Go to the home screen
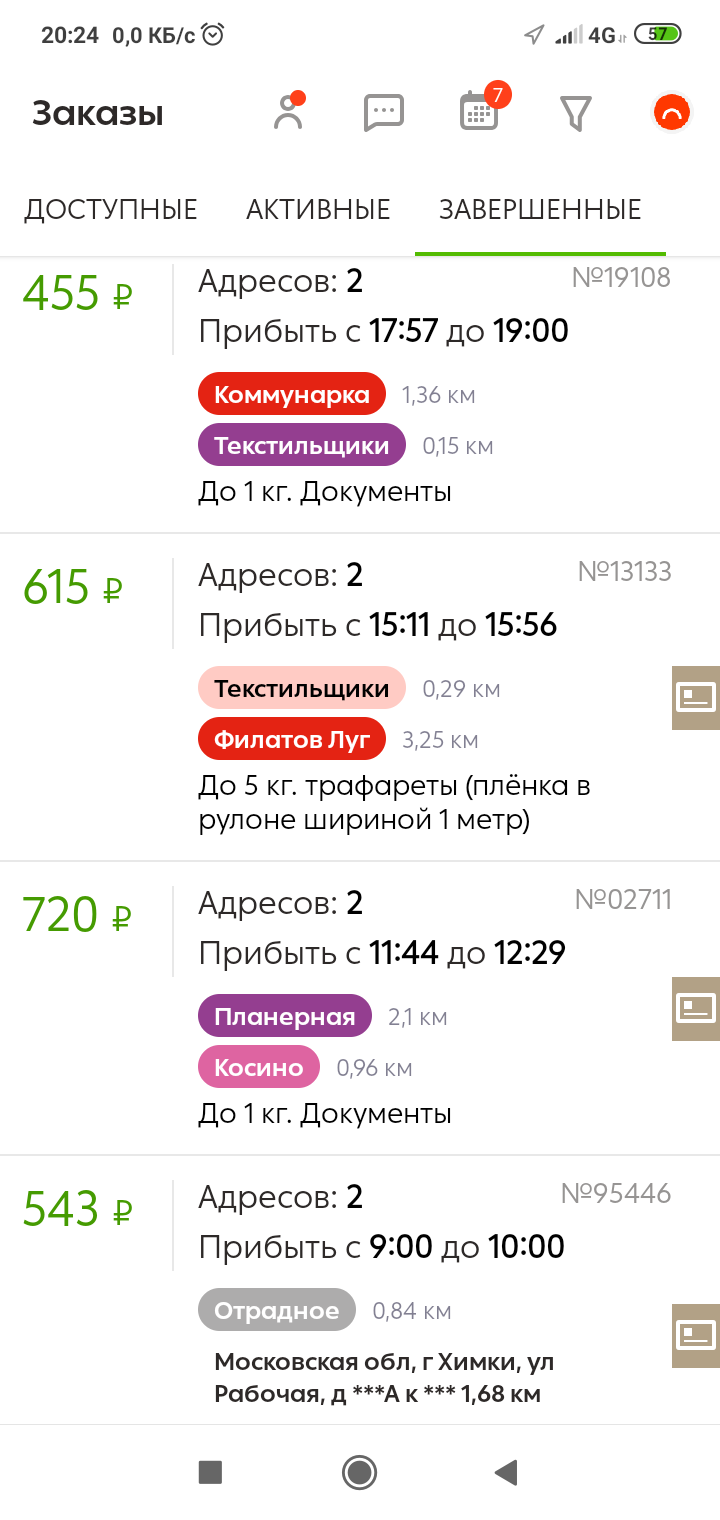This screenshot has width=720, height=1520. pyautogui.click(x=359, y=1472)
